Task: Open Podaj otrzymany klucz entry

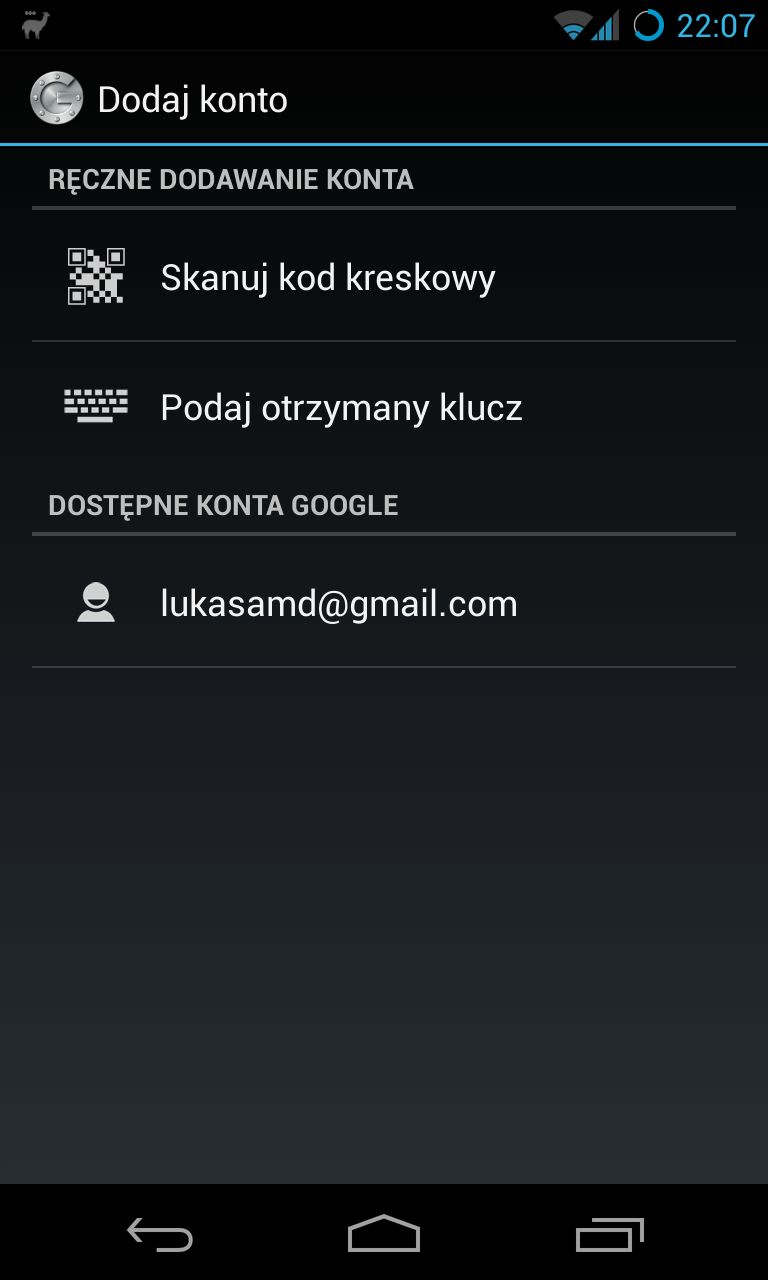Action: click(384, 407)
